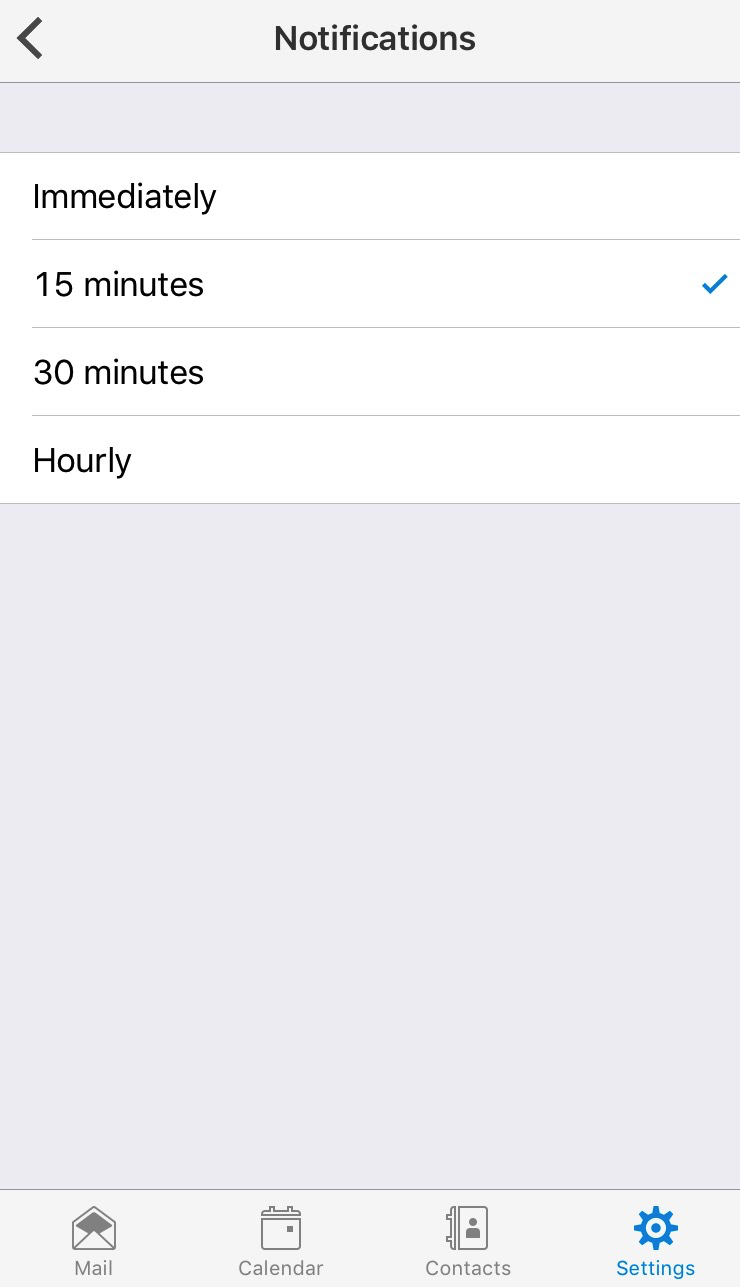The height and width of the screenshot is (1287, 740).
Task: Go back using the arrow icon
Action: [x=30, y=39]
